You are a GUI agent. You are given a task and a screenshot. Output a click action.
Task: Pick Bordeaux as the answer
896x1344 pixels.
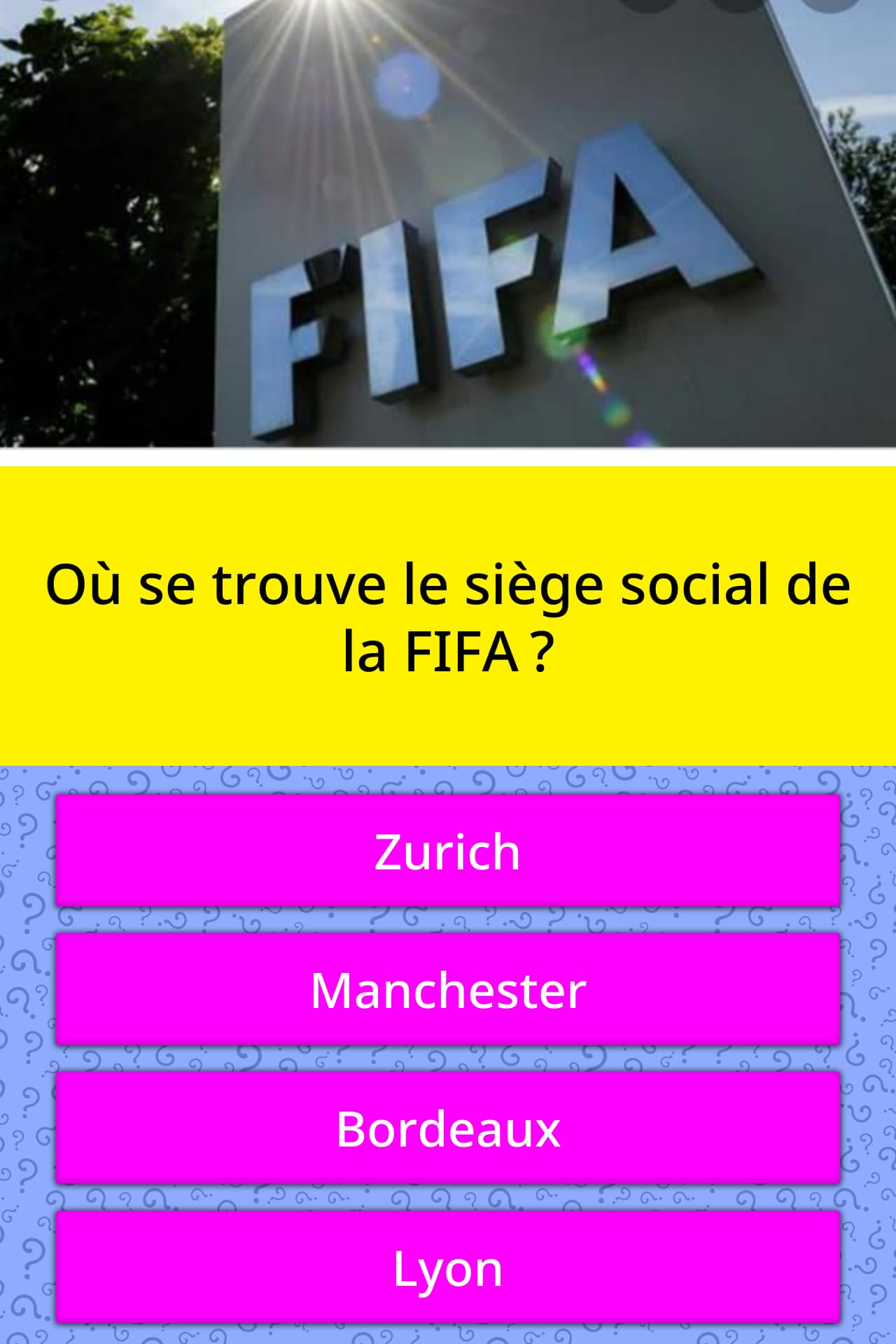(448, 1128)
